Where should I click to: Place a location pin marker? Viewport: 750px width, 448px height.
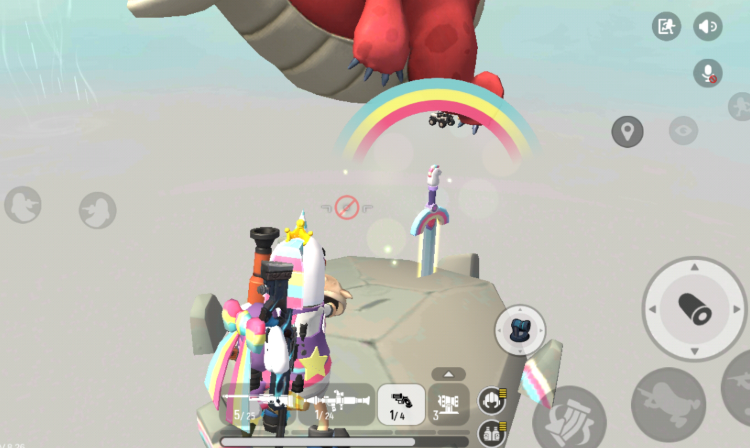point(627,131)
